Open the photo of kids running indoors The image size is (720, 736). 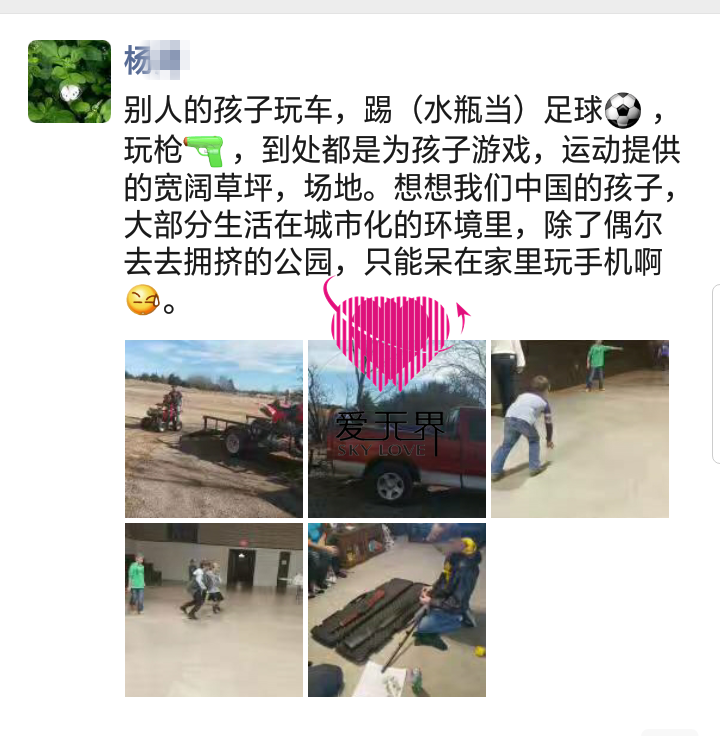213,609
